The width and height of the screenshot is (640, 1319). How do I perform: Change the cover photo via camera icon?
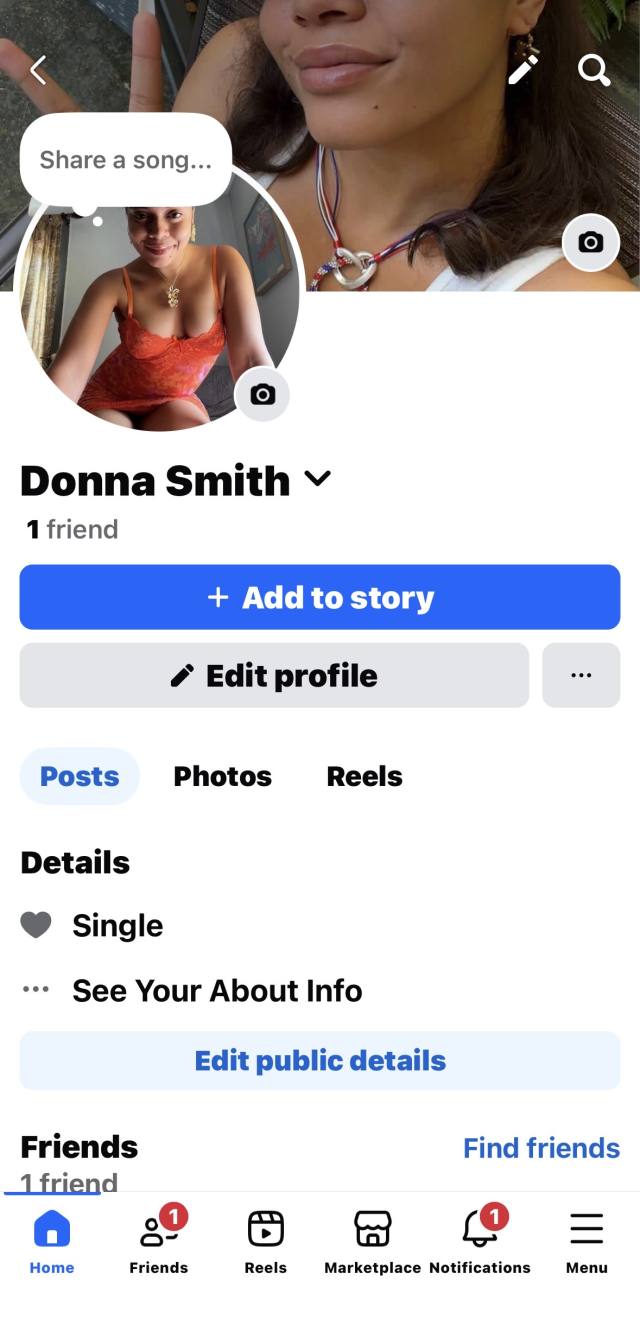[591, 242]
